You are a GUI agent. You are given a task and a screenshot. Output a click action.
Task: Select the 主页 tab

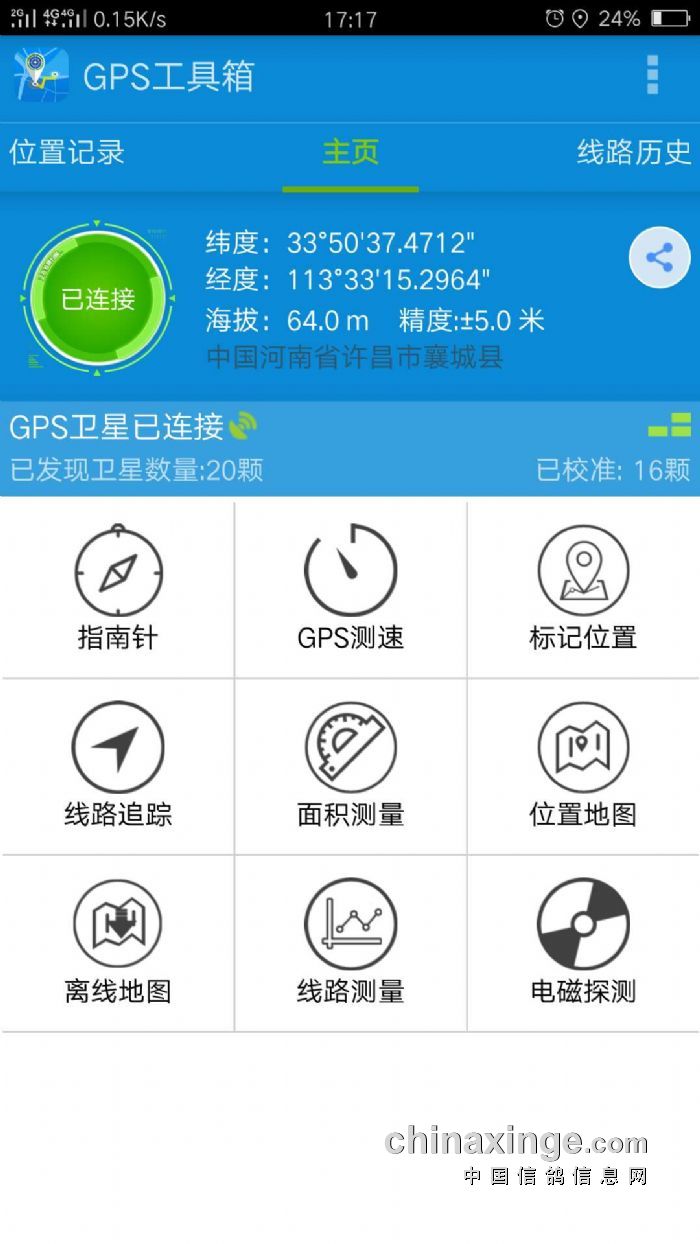(x=350, y=153)
